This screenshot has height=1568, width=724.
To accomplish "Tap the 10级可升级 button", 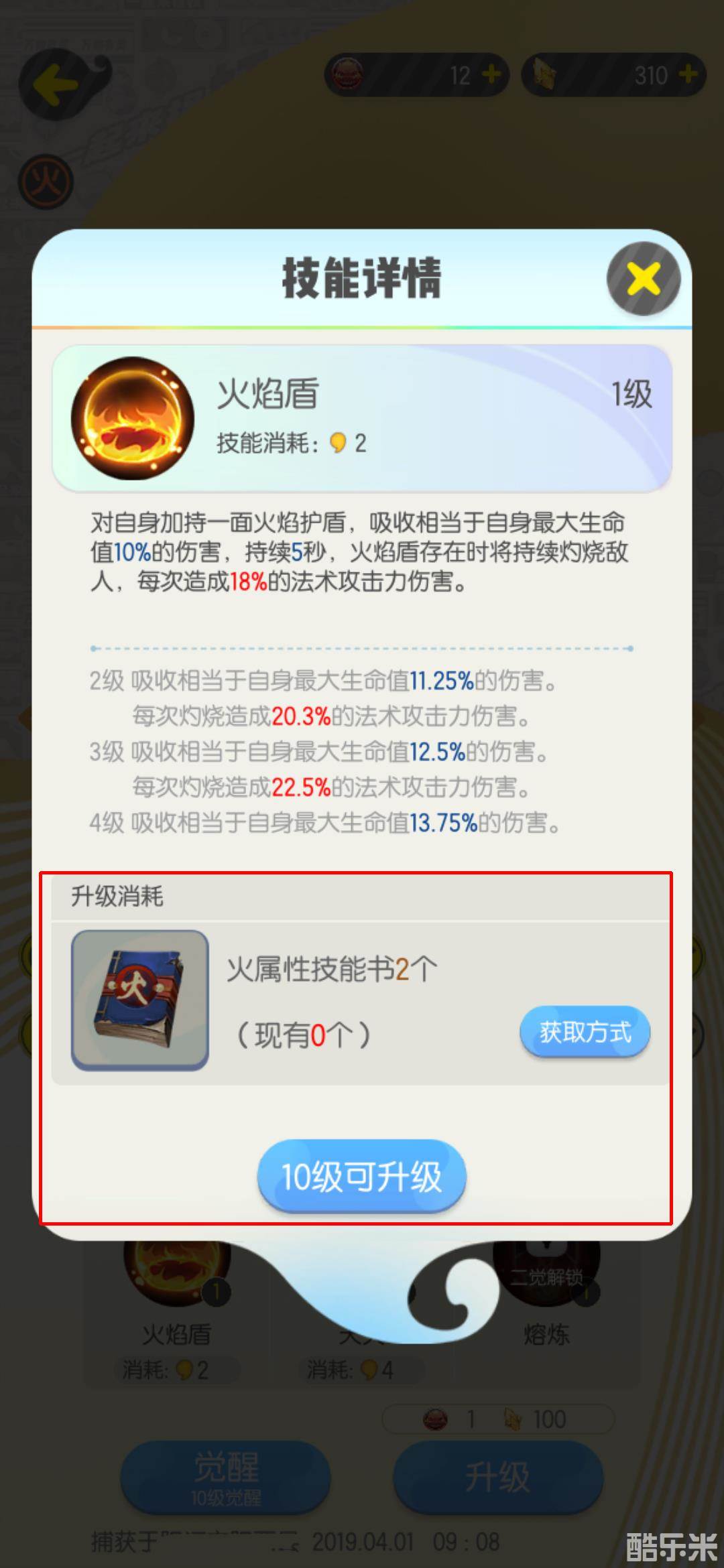I will click(x=361, y=1176).
